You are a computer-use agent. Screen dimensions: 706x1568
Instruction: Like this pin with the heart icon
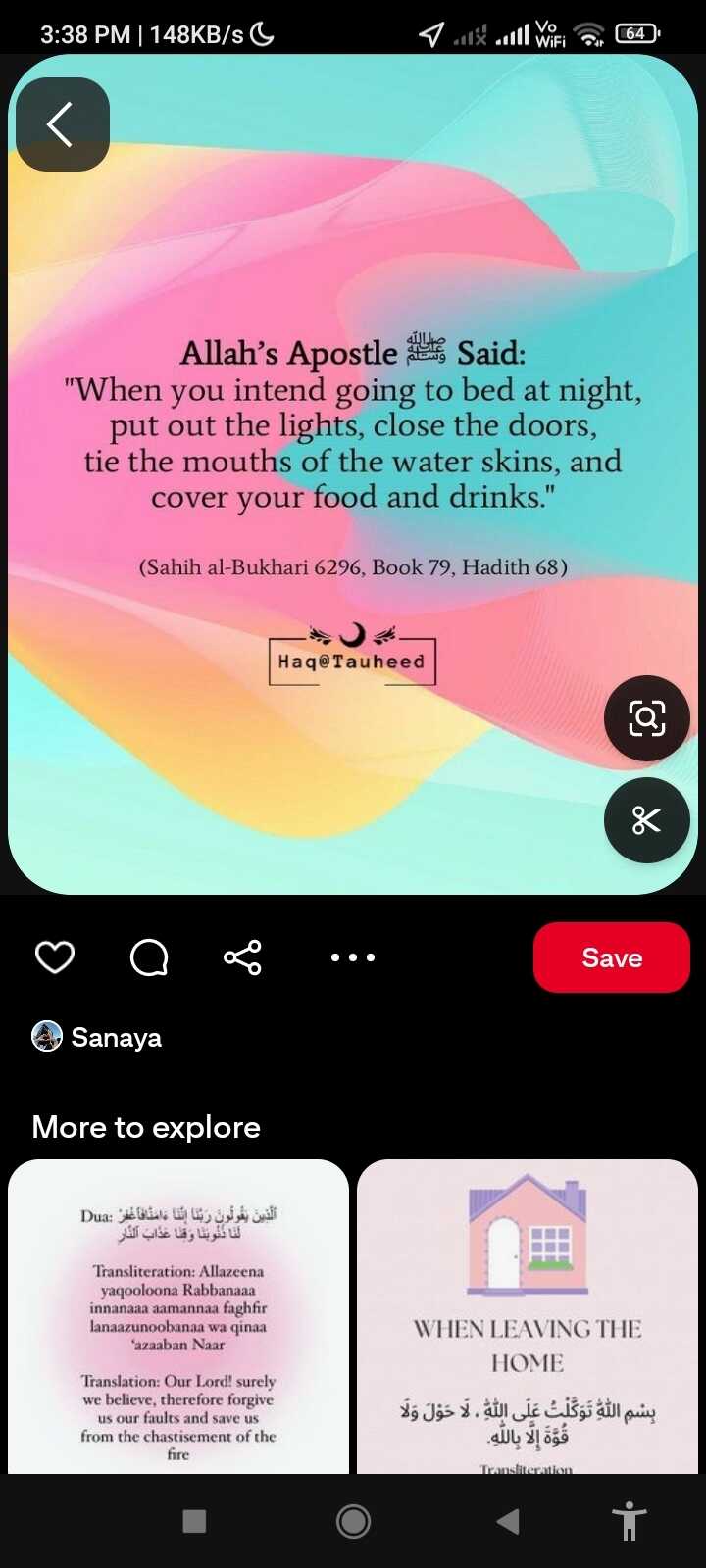pos(55,957)
